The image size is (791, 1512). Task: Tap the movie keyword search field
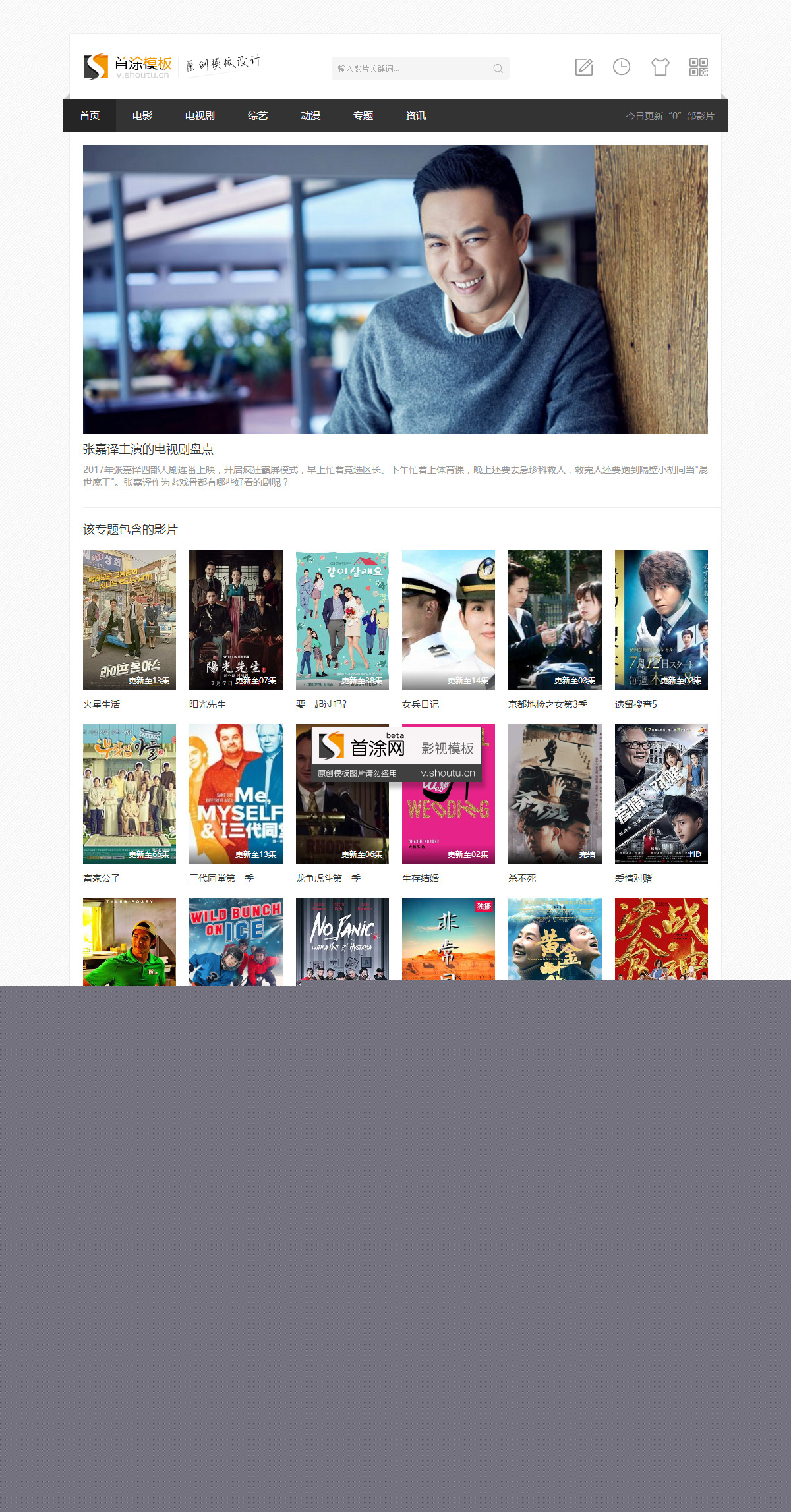coord(412,69)
